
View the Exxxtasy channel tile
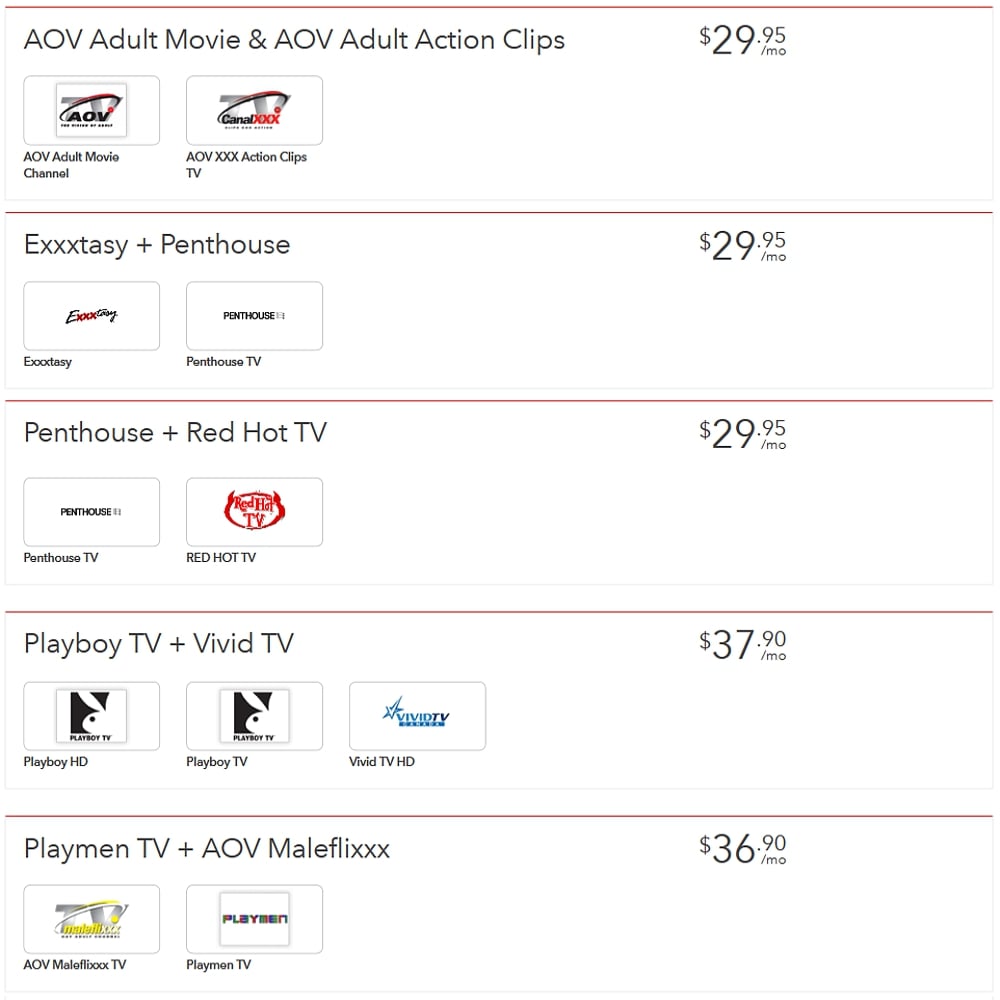coord(91,316)
